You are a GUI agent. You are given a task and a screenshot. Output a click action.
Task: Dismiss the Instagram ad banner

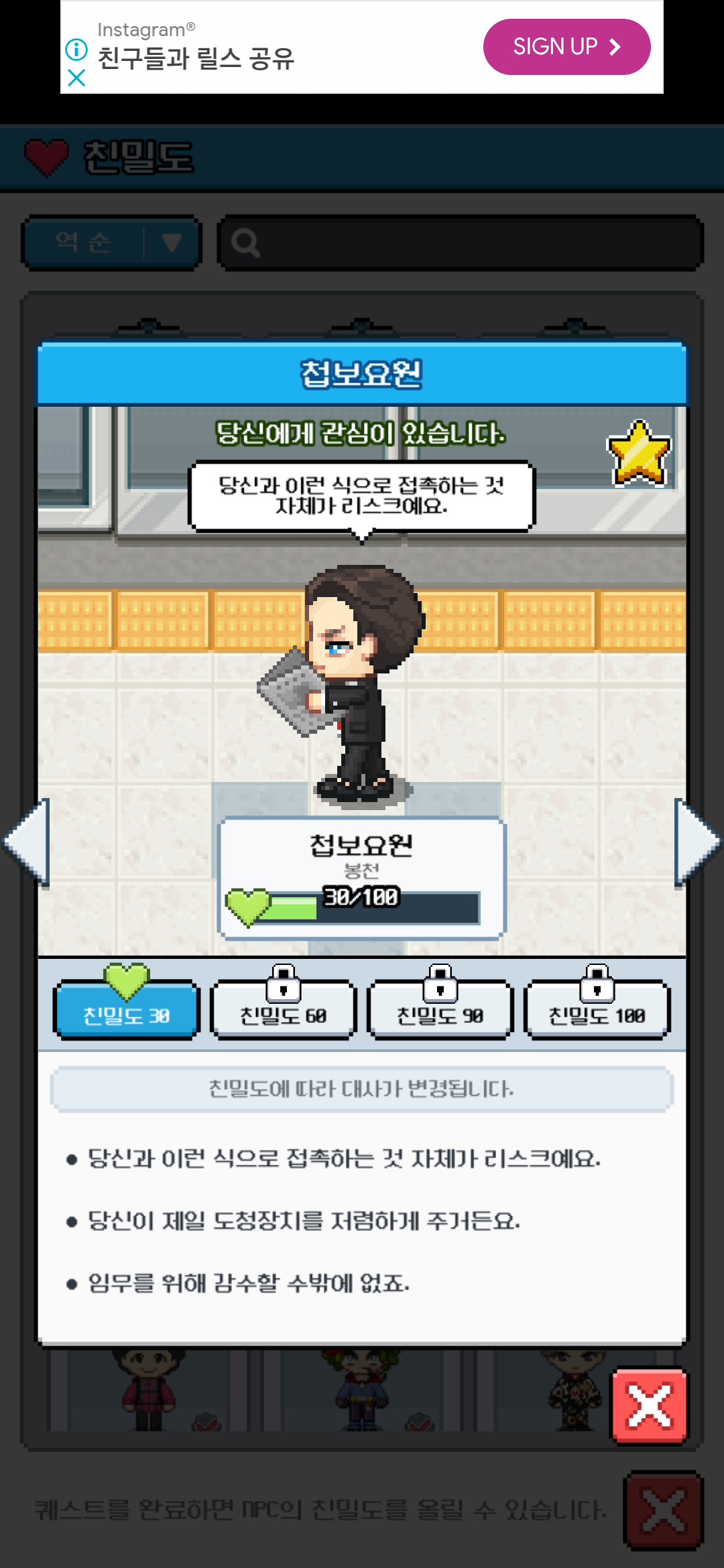[x=76, y=78]
